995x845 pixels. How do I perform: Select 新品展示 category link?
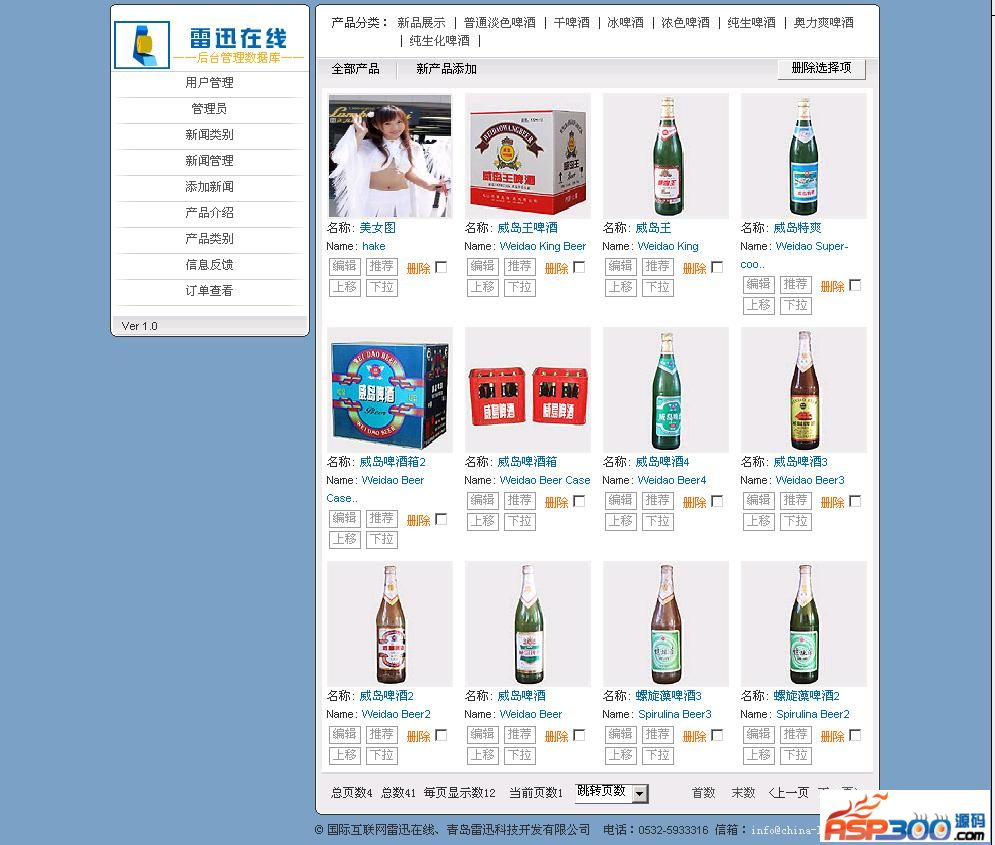point(421,22)
